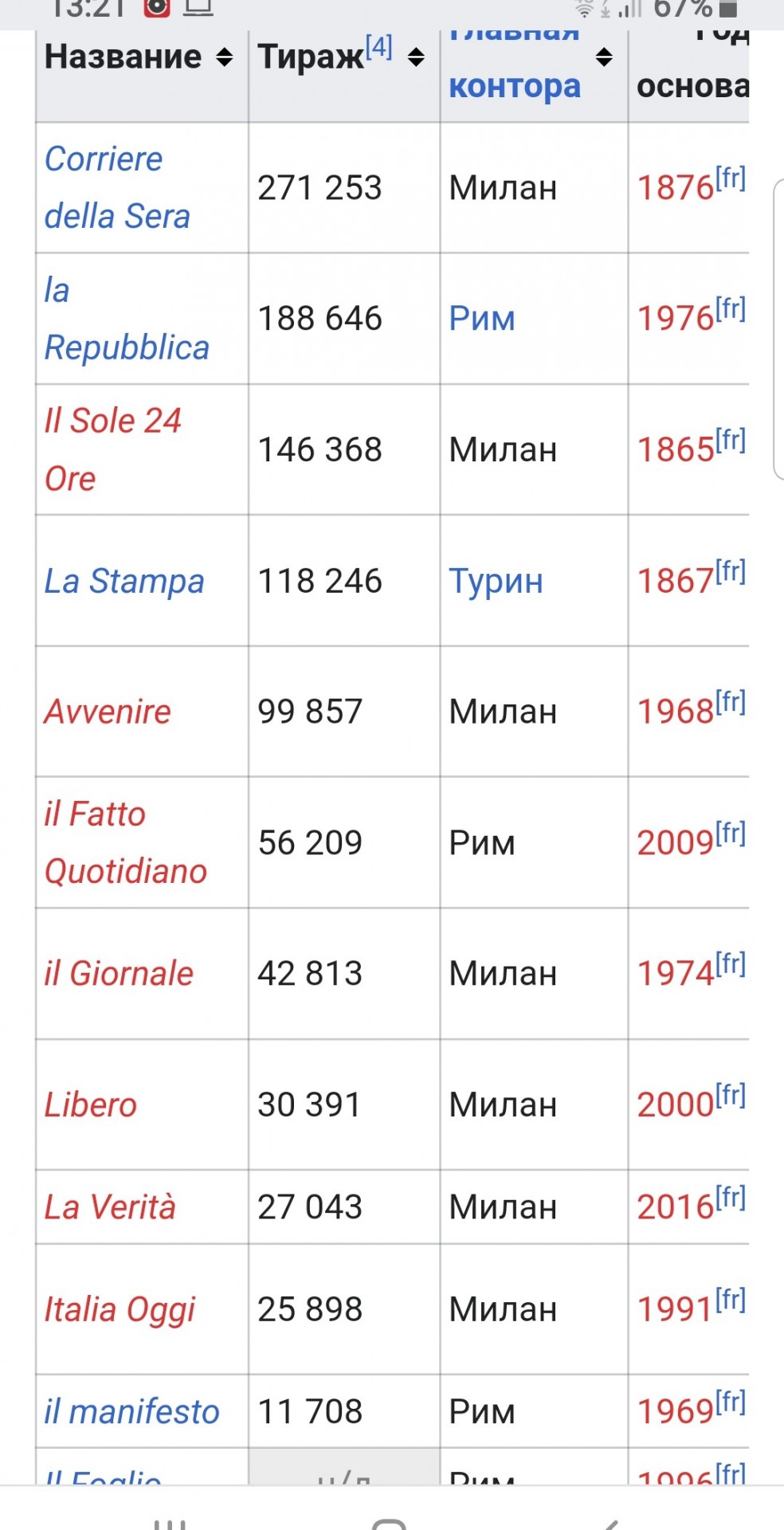Follow the Avvenire red link

(108, 712)
